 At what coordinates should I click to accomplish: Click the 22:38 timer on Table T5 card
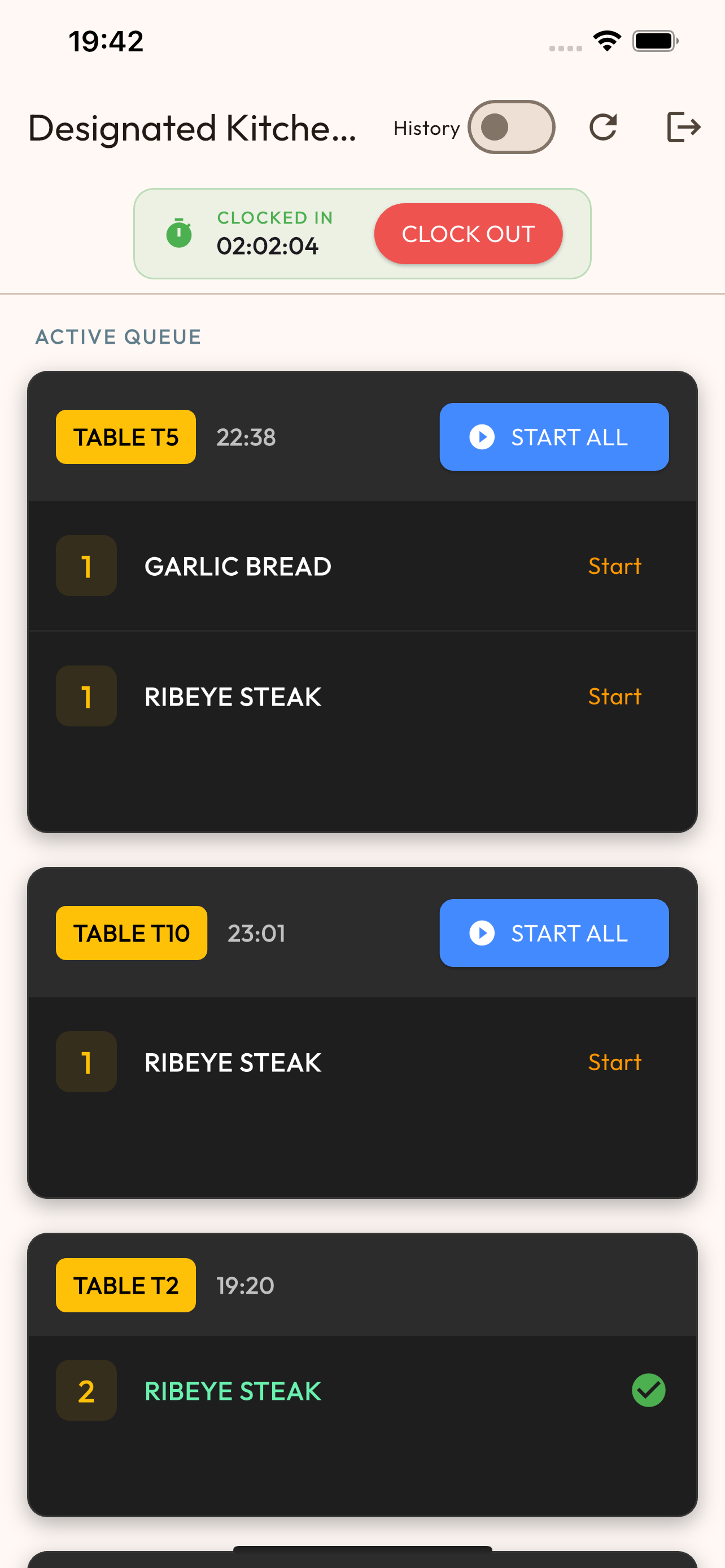click(246, 436)
